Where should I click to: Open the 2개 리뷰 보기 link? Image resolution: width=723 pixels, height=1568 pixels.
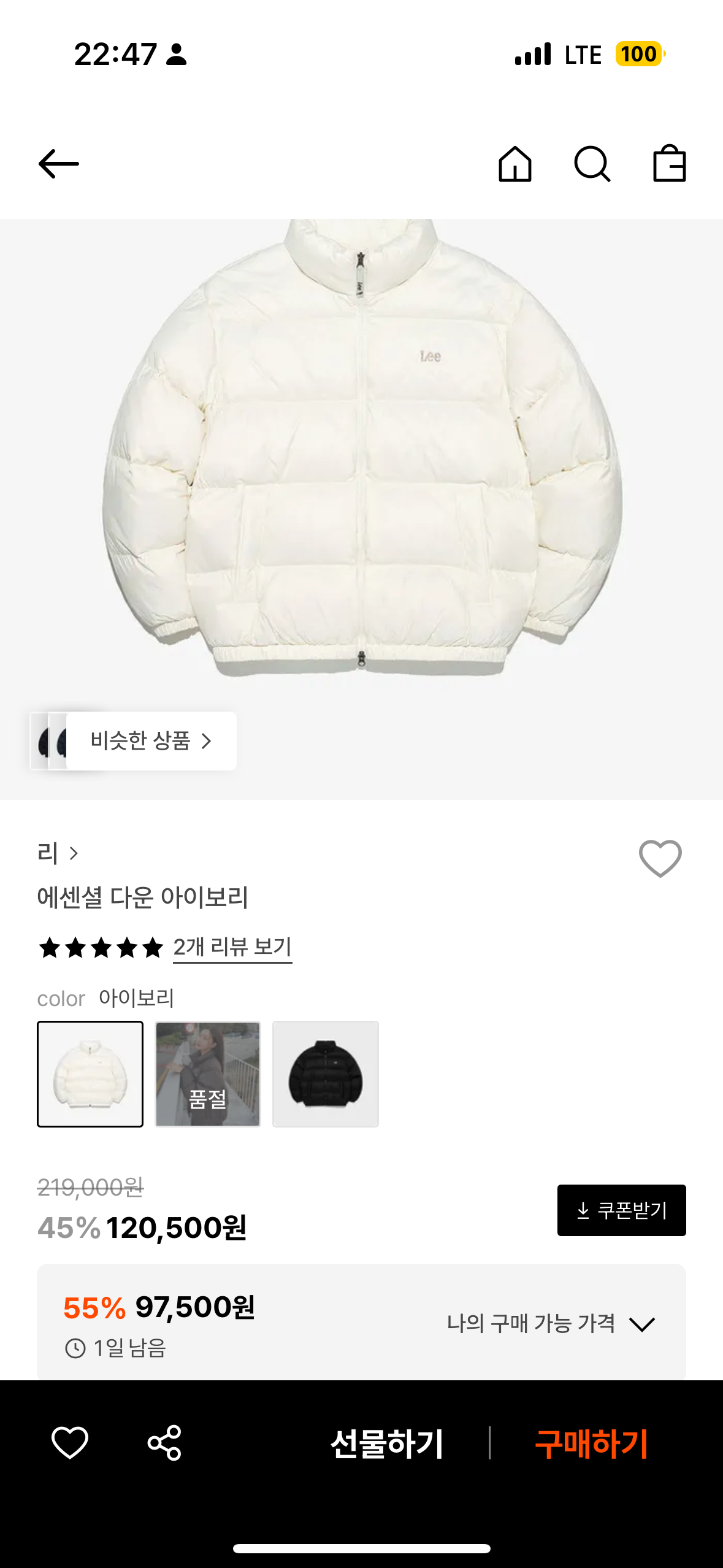pos(232,947)
